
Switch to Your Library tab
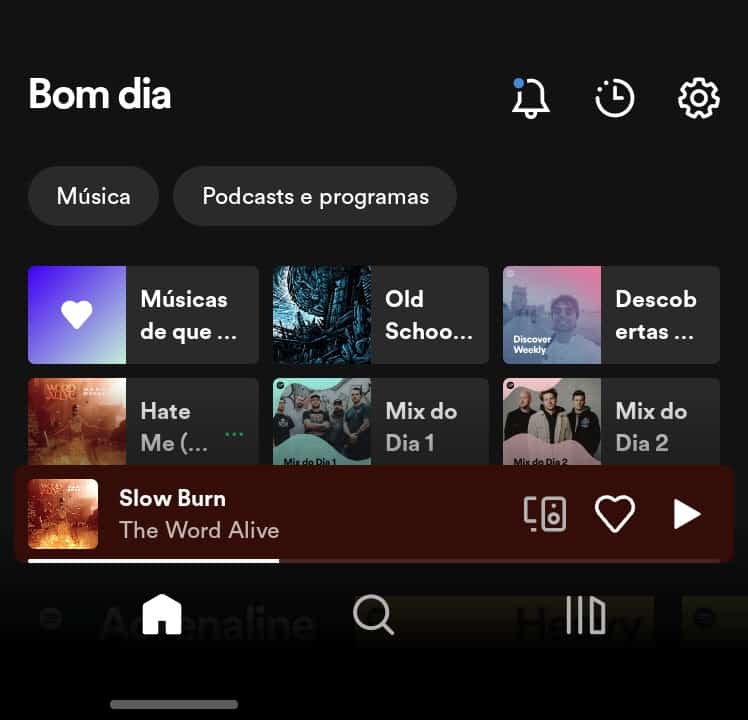585,614
